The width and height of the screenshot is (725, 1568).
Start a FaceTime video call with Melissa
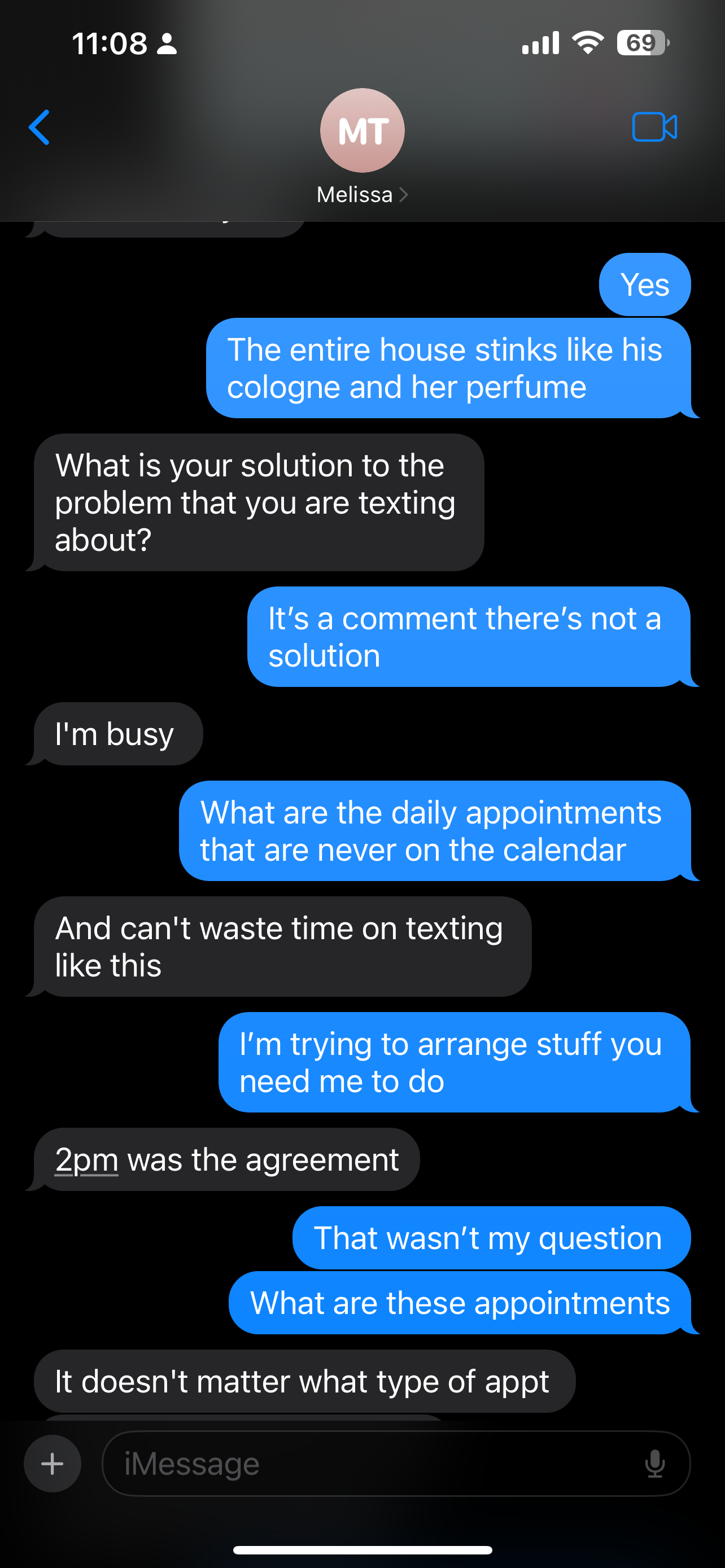click(654, 127)
